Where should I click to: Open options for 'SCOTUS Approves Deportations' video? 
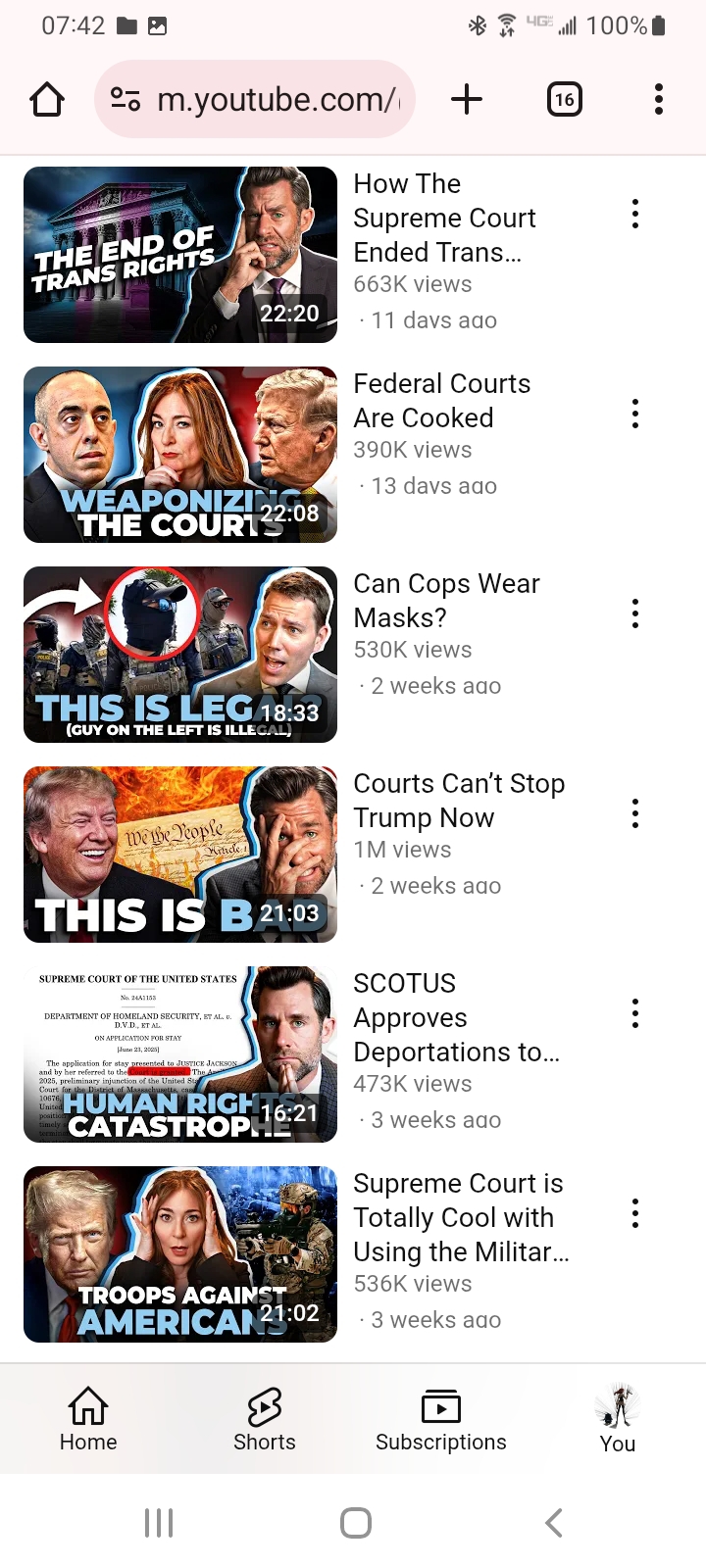pyautogui.click(x=635, y=1013)
